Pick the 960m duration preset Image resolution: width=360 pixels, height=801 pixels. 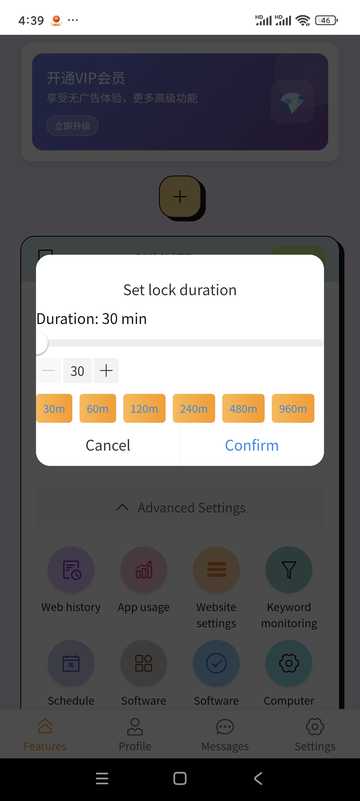click(293, 409)
